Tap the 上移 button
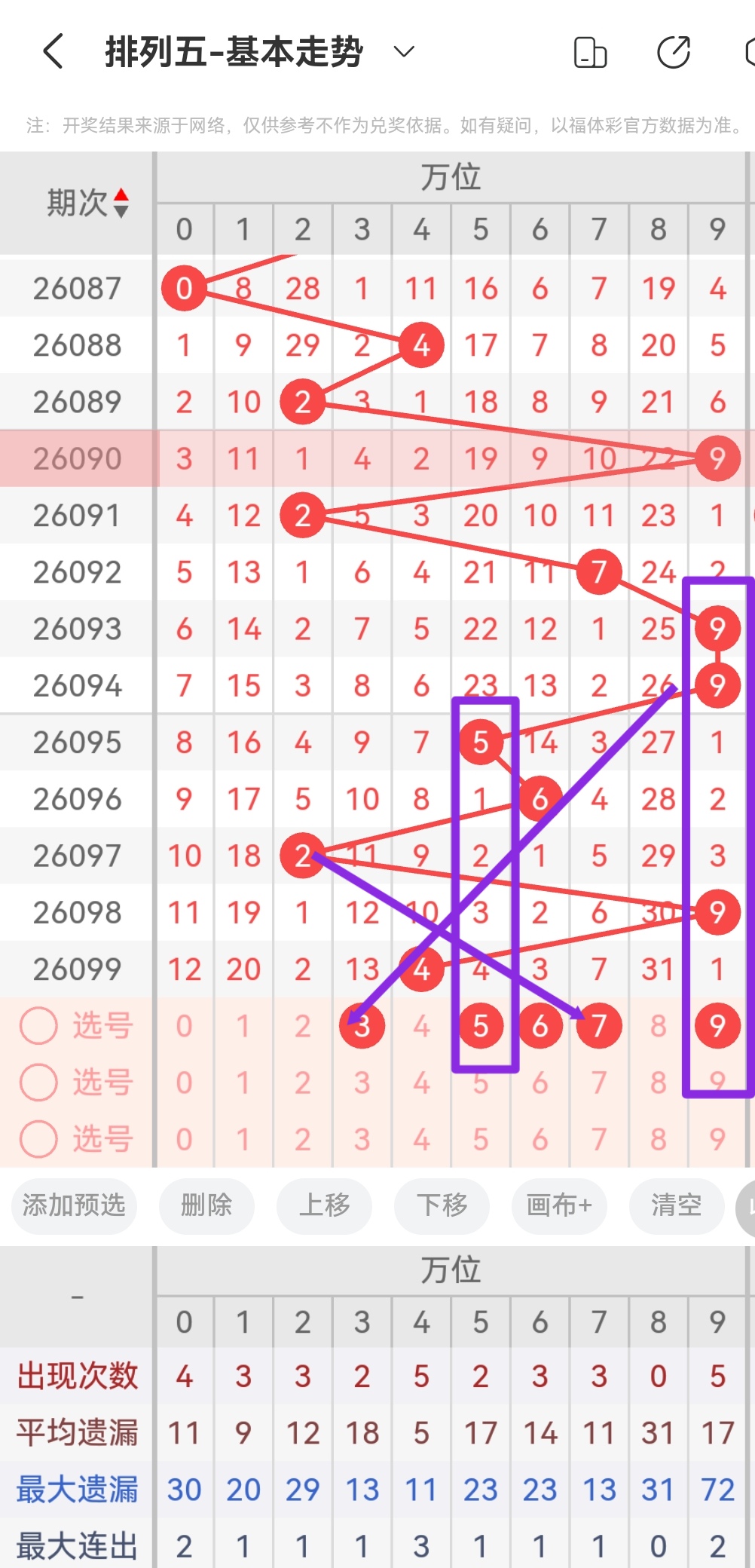755x1568 pixels. click(324, 1205)
